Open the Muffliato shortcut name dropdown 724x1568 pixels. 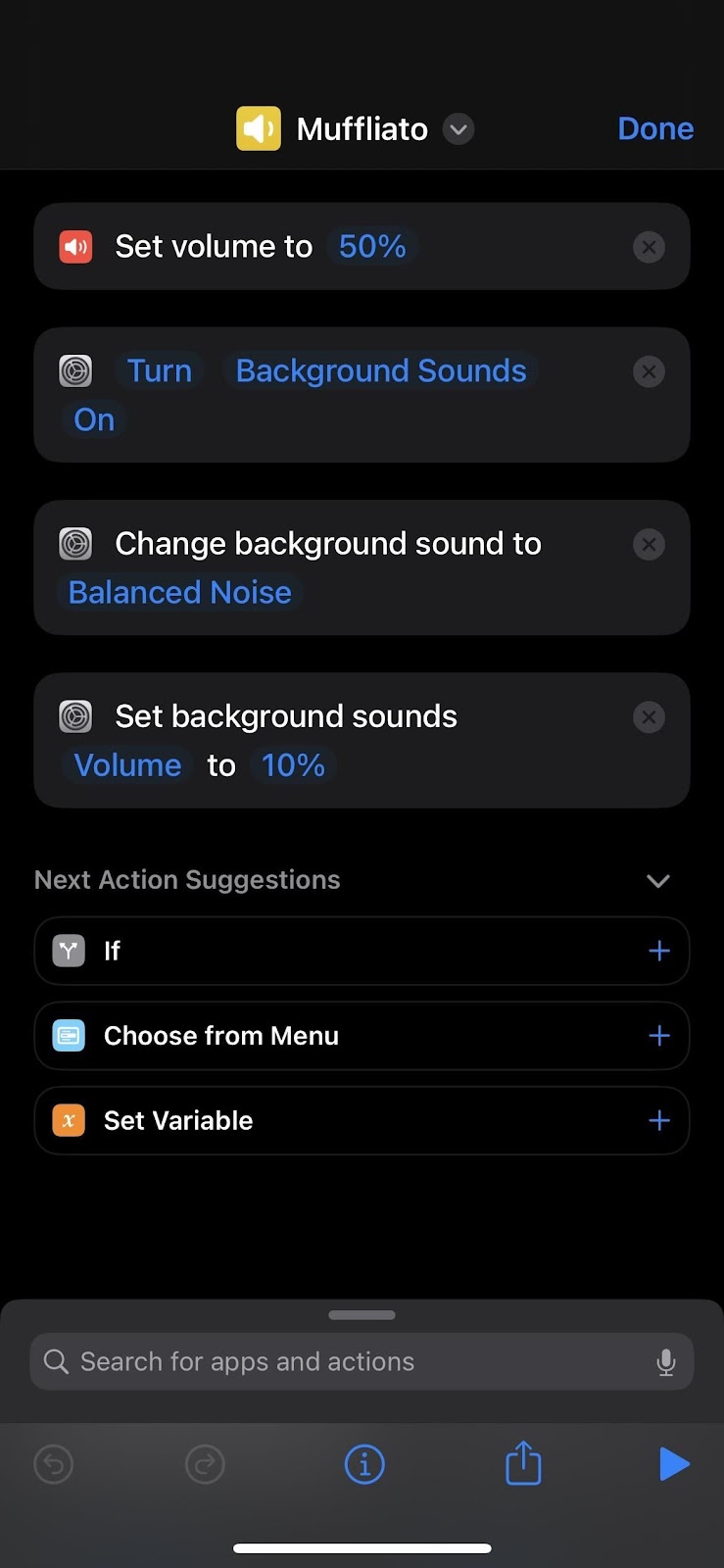pyautogui.click(x=458, y=128)
